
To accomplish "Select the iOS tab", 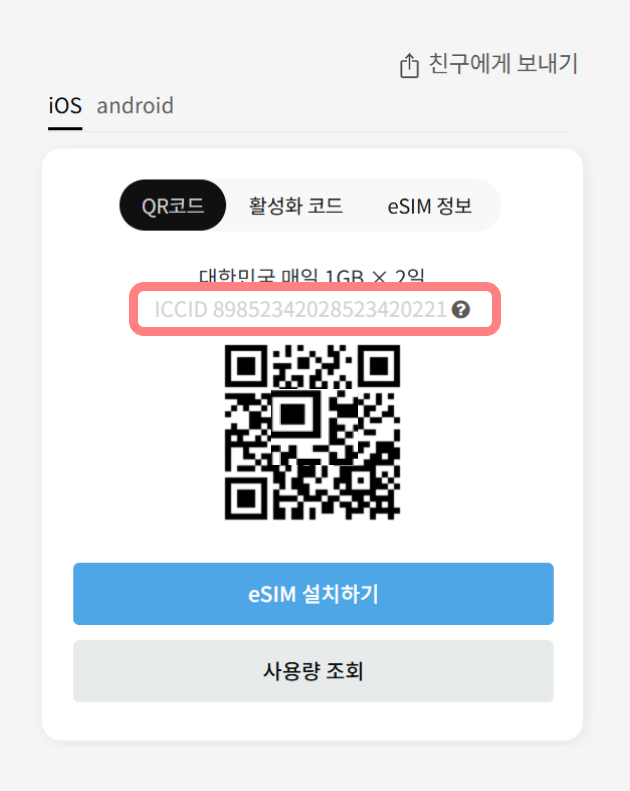I will 65,106.
